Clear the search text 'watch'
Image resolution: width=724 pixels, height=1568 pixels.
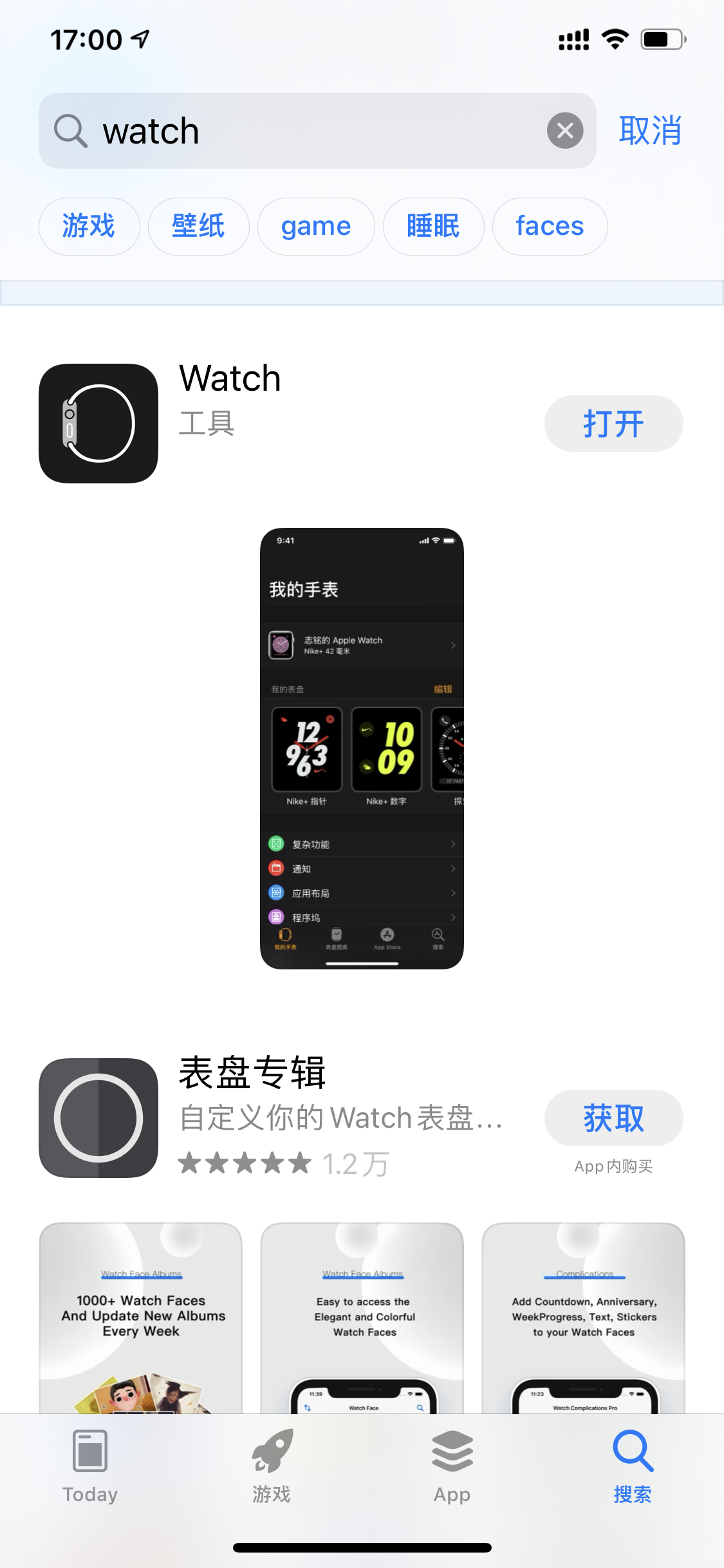coord(564,131)
